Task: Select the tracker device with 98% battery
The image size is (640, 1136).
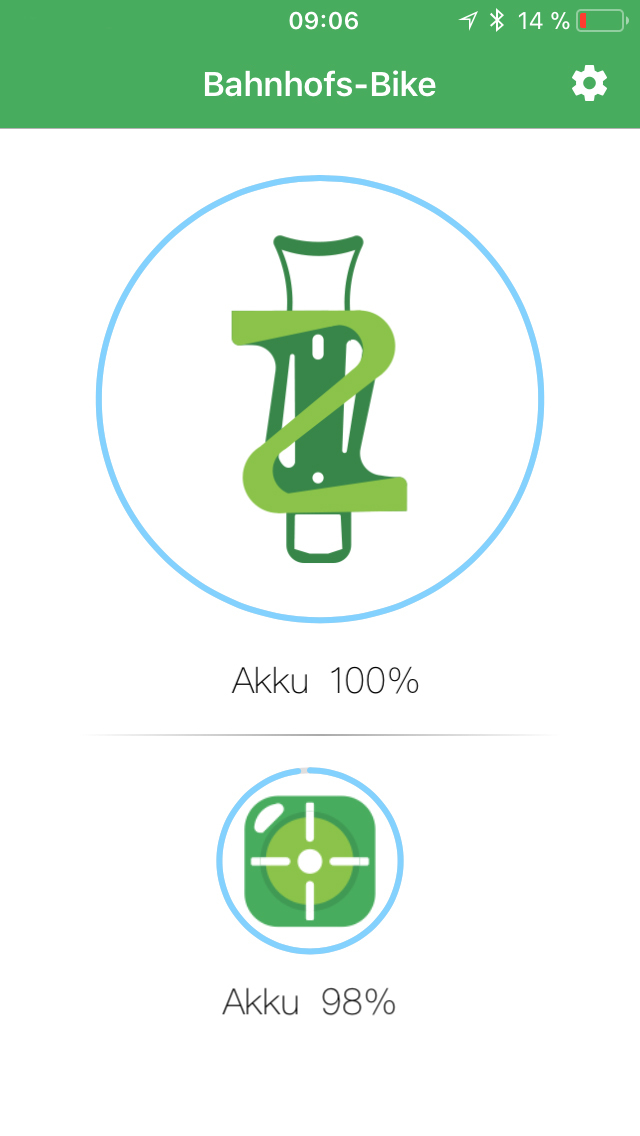Action: tap(310, 861)
